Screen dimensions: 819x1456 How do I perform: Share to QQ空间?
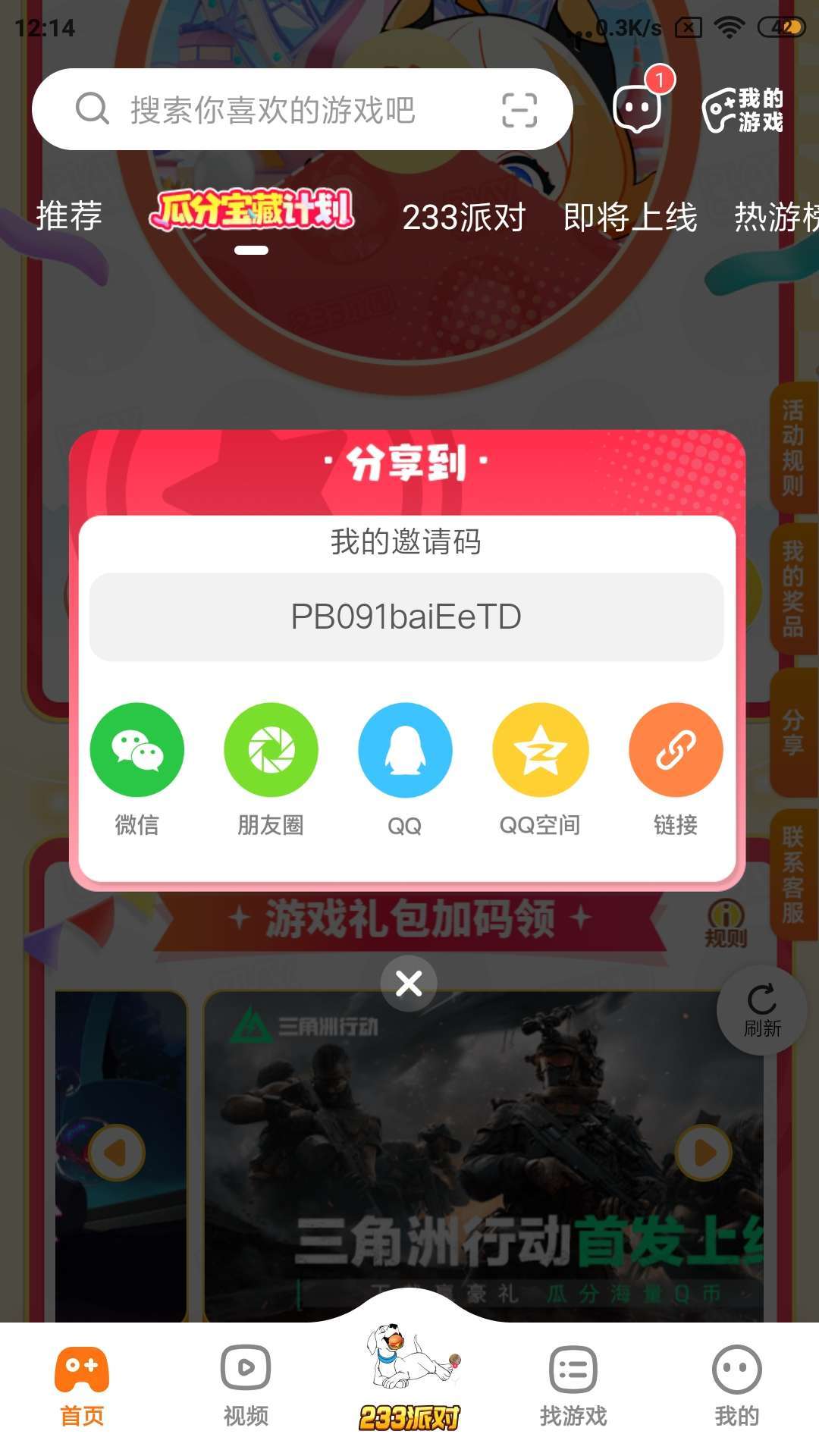[540, 750]
